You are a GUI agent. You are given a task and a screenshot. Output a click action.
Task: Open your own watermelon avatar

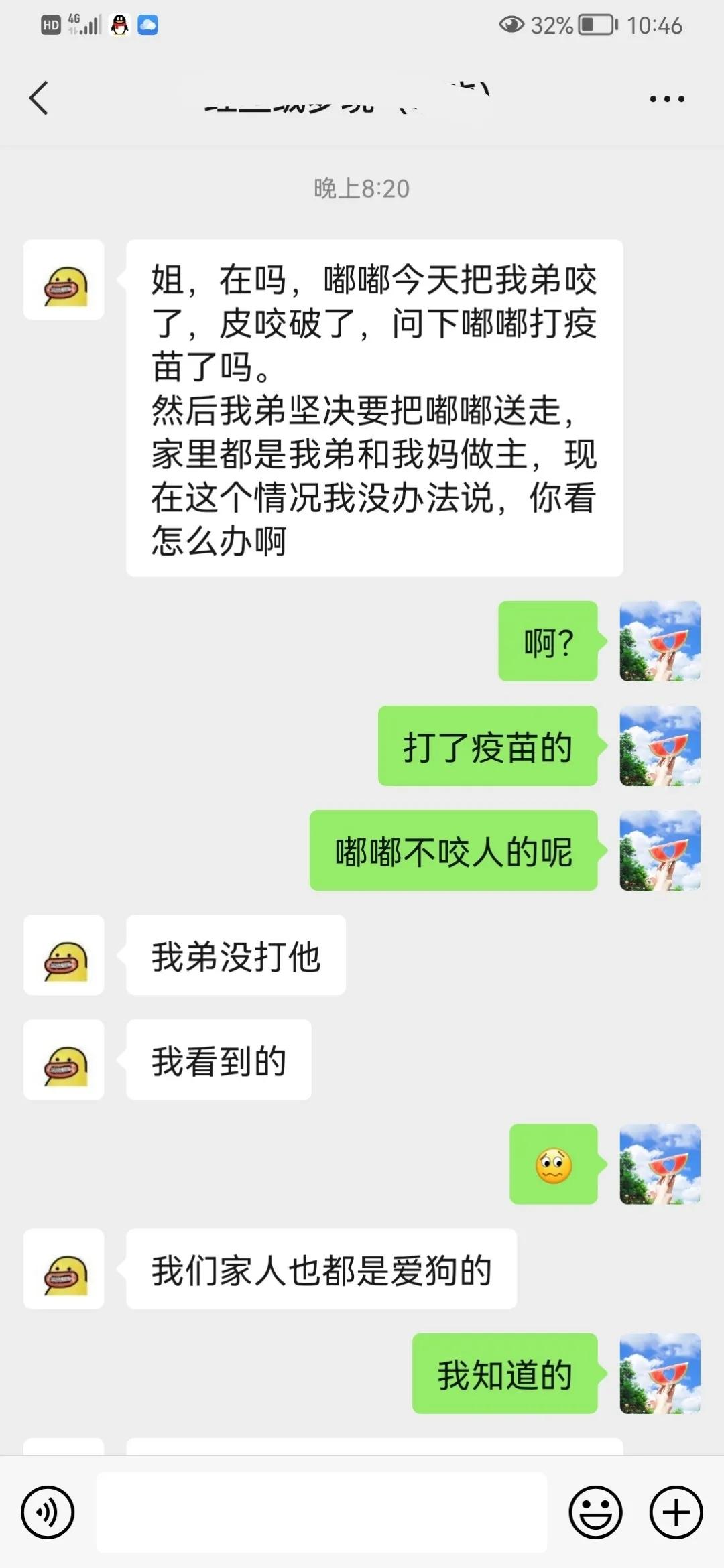tap(659, 642)
